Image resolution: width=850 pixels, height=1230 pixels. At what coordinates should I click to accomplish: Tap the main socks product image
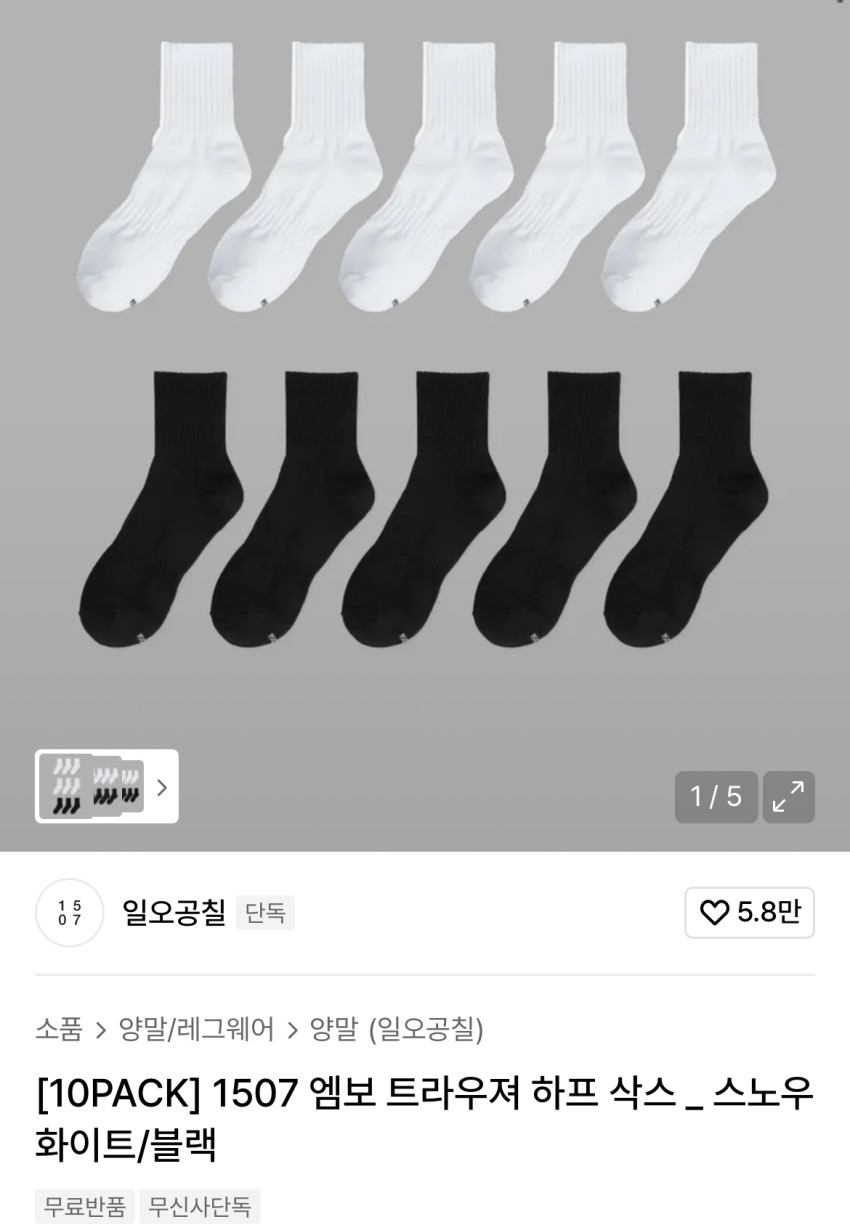click(x=424, y=380)
